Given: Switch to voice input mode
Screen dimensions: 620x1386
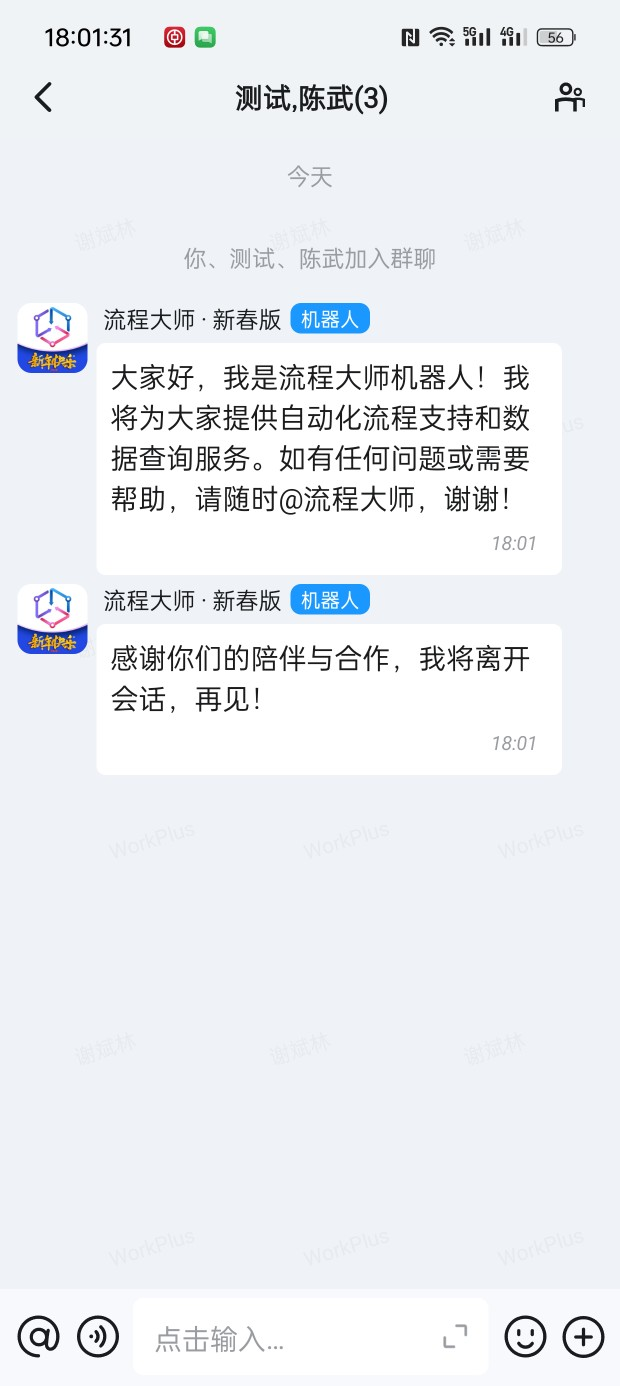Looking at the screenshot, I should pos(98,1336).
